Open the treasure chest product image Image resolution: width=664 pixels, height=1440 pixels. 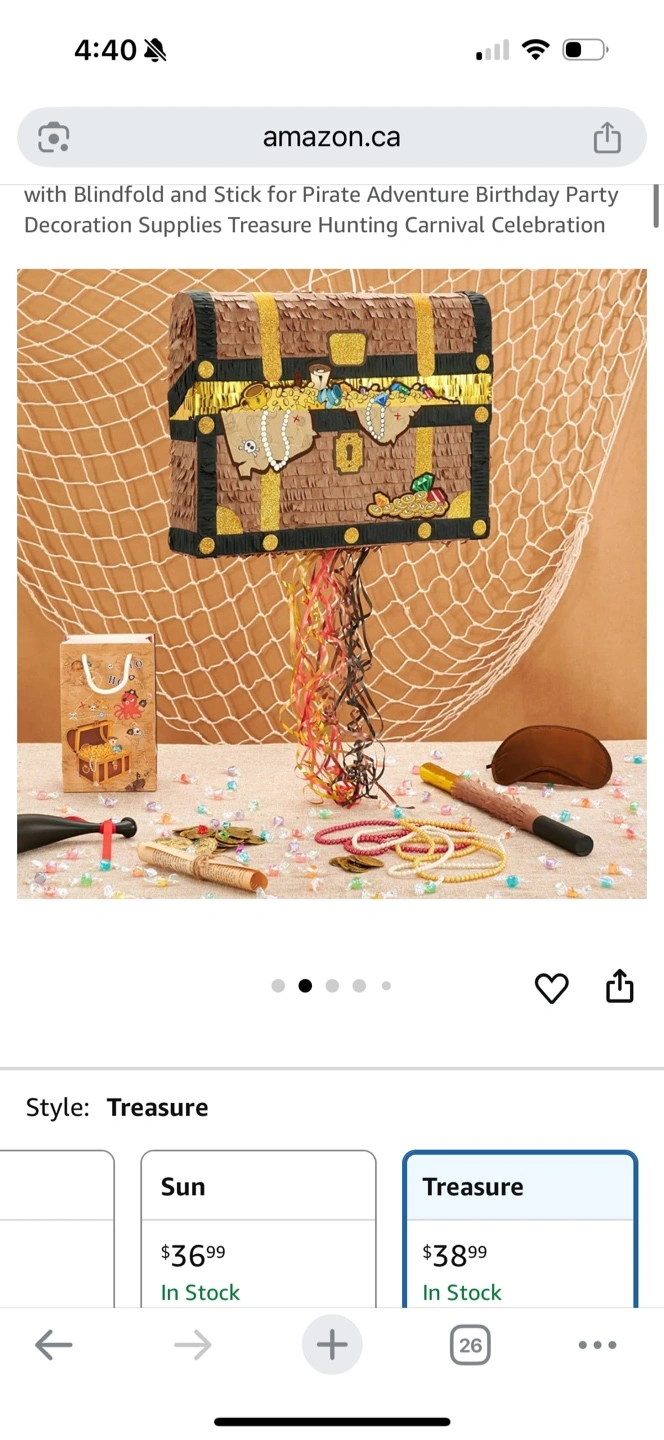(x=332, y=583)
